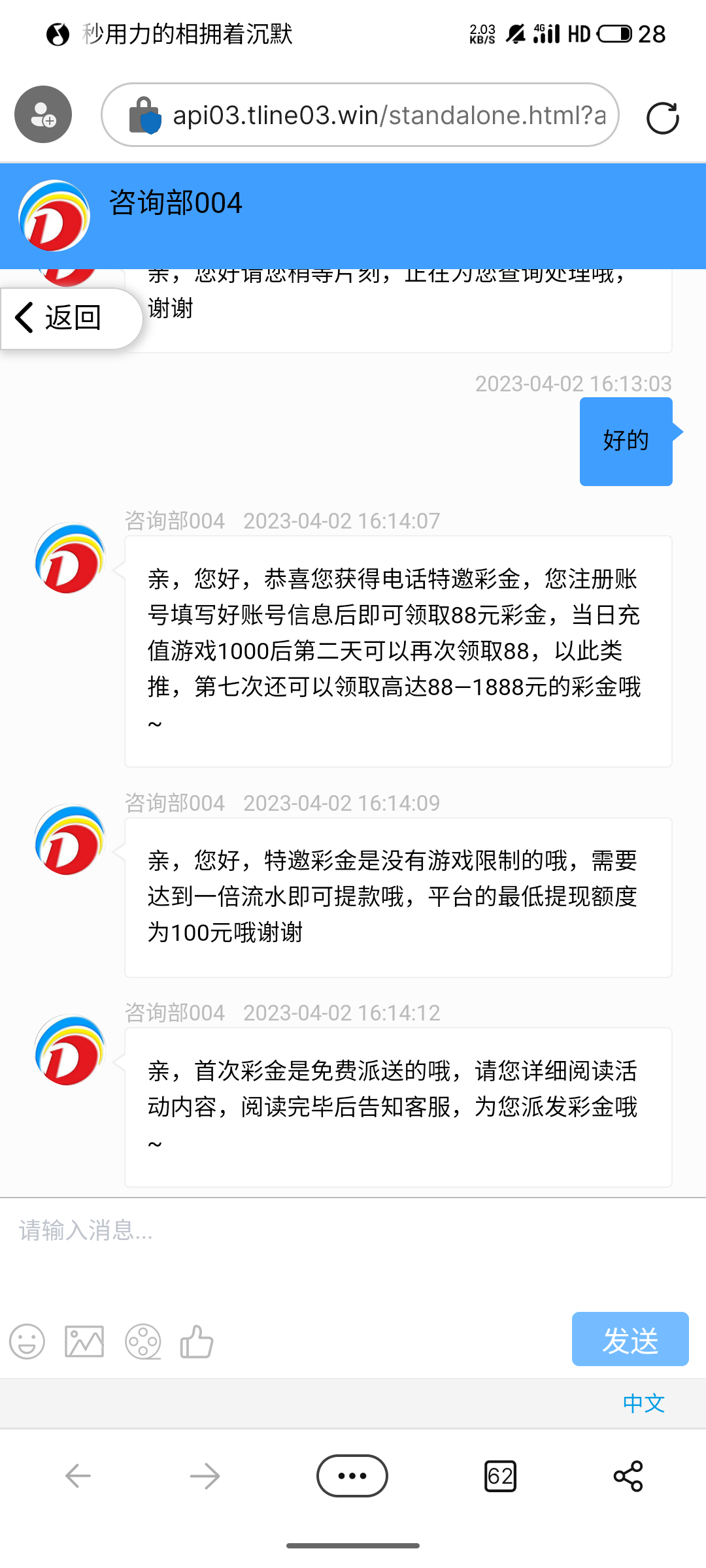Open the emoji picker
Image resolution: width=706 pixels, height=1568 pixels.
27,1342
